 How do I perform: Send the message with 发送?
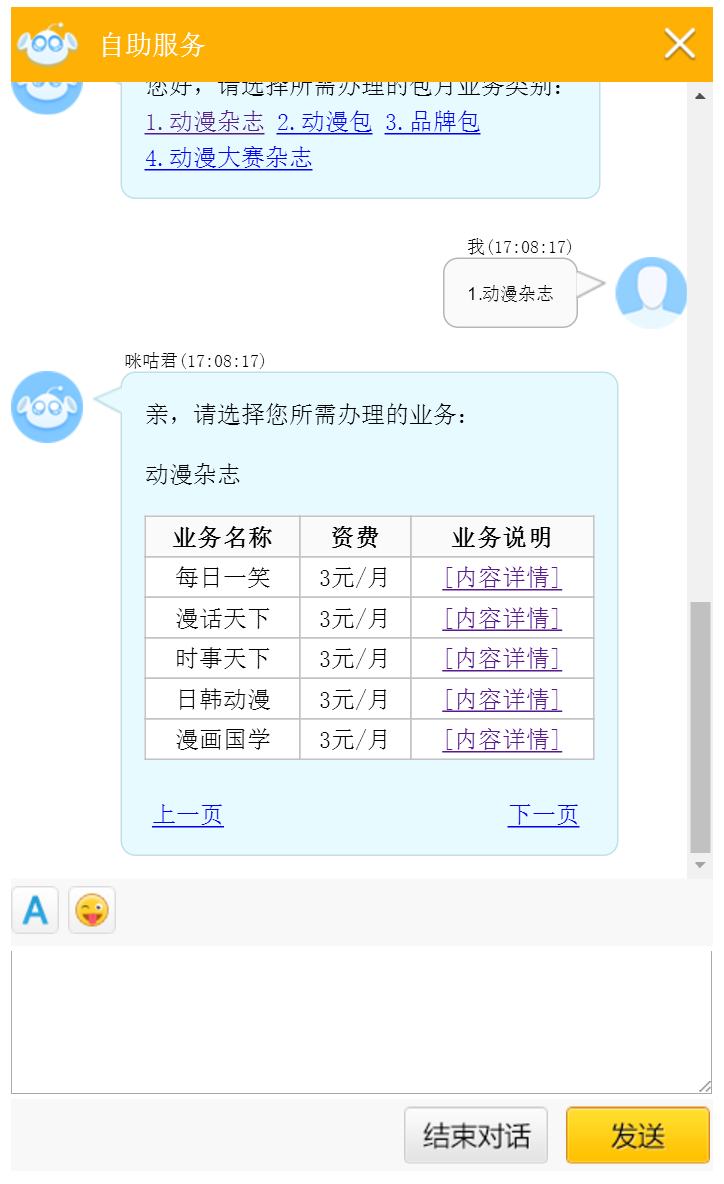(637, 1136)
